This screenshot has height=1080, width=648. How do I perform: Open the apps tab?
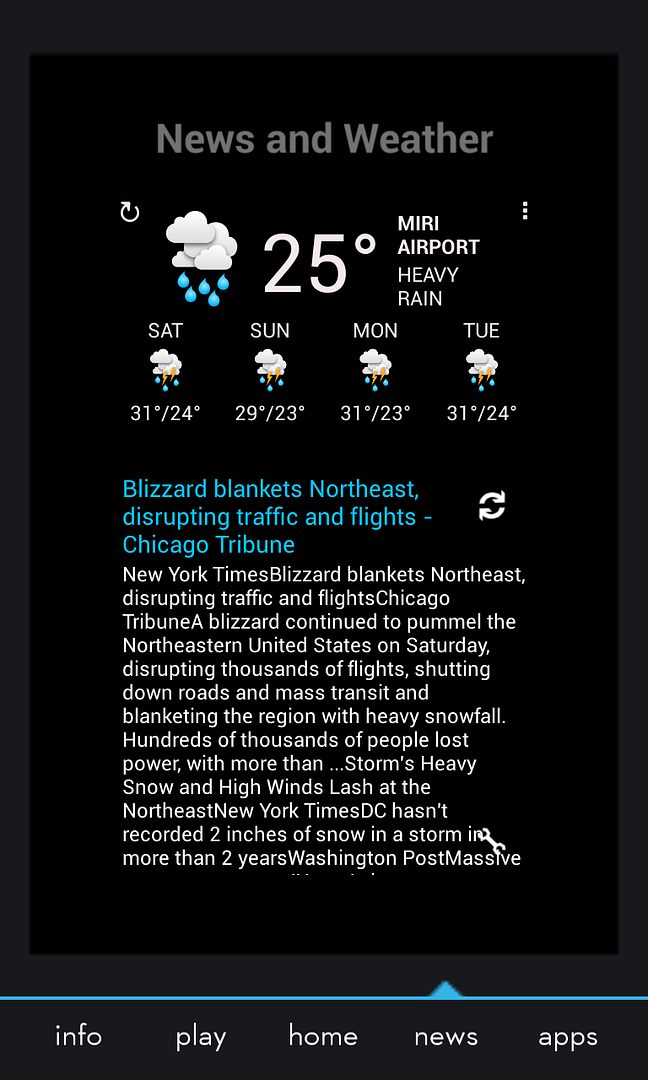pyautogui.click(x=568, y=1037)
